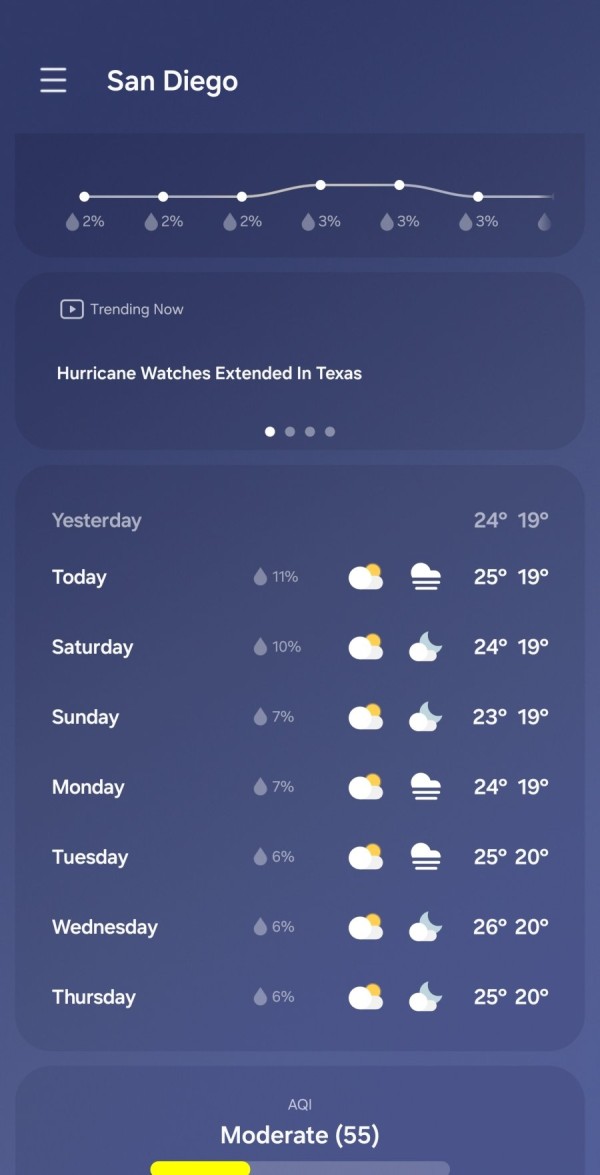Show Wednesday's forecast details
600x1175 pixels.
click(x=300, y=927)
